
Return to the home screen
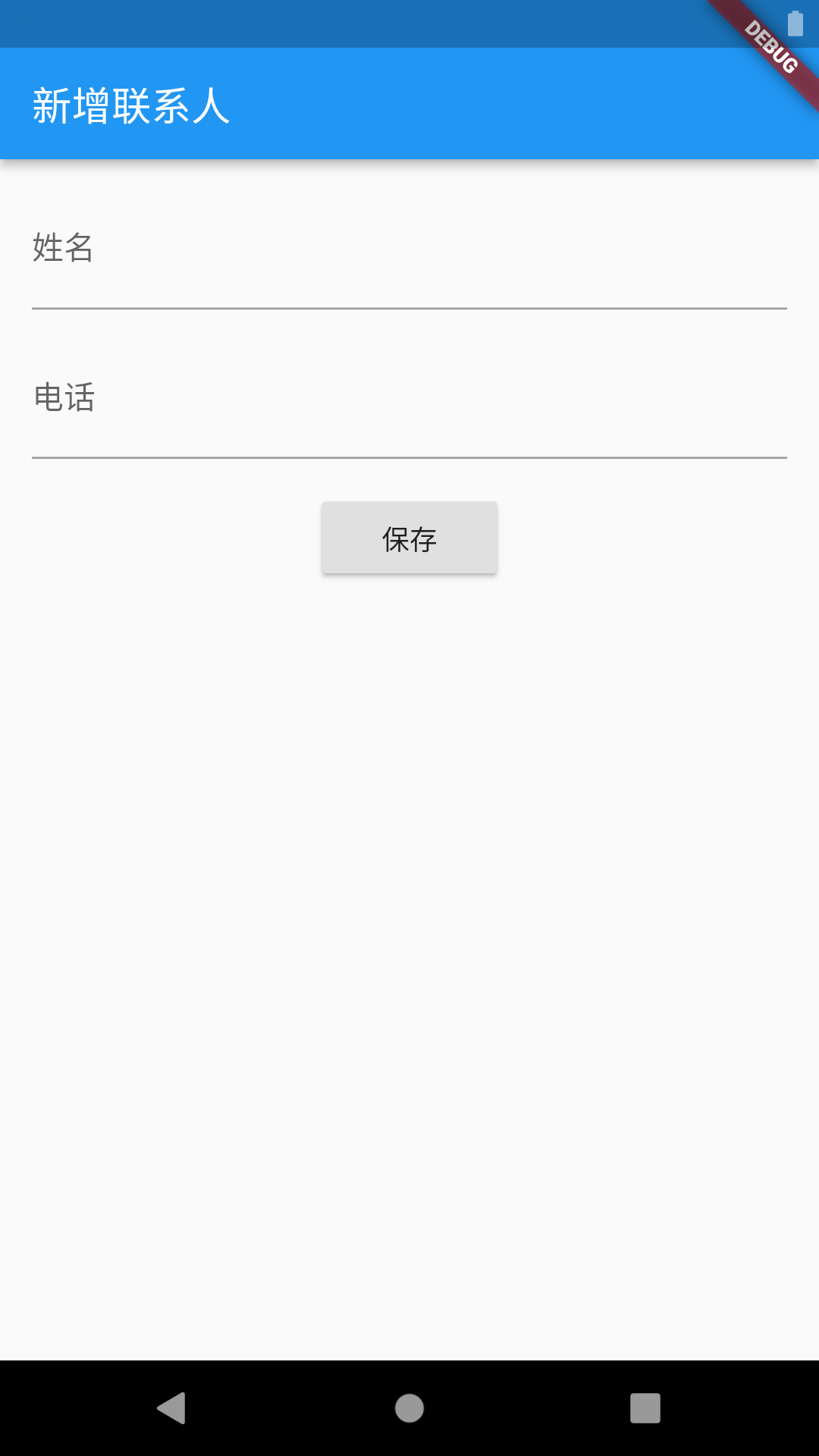(x=409, y=1408)
